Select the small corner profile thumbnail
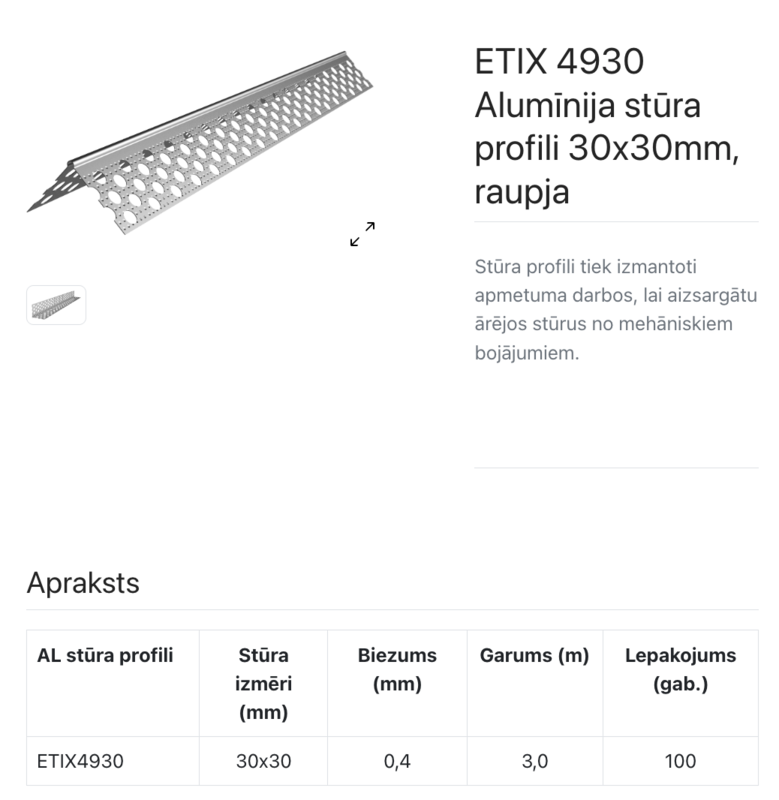Image resolution: width=779 pixels, height=800 pixels. (56, 305)
